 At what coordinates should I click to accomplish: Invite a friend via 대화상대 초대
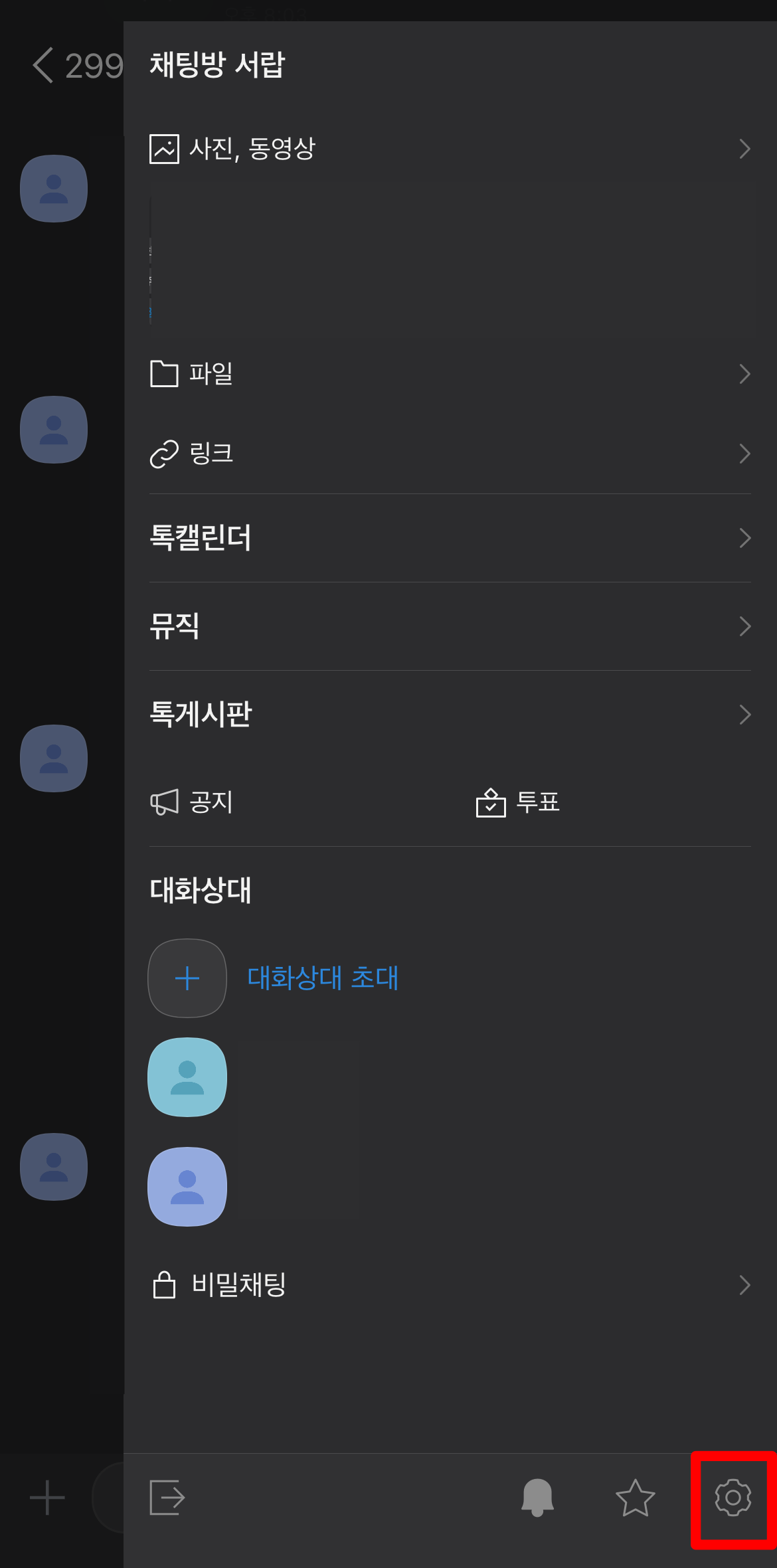coord(324,978)
